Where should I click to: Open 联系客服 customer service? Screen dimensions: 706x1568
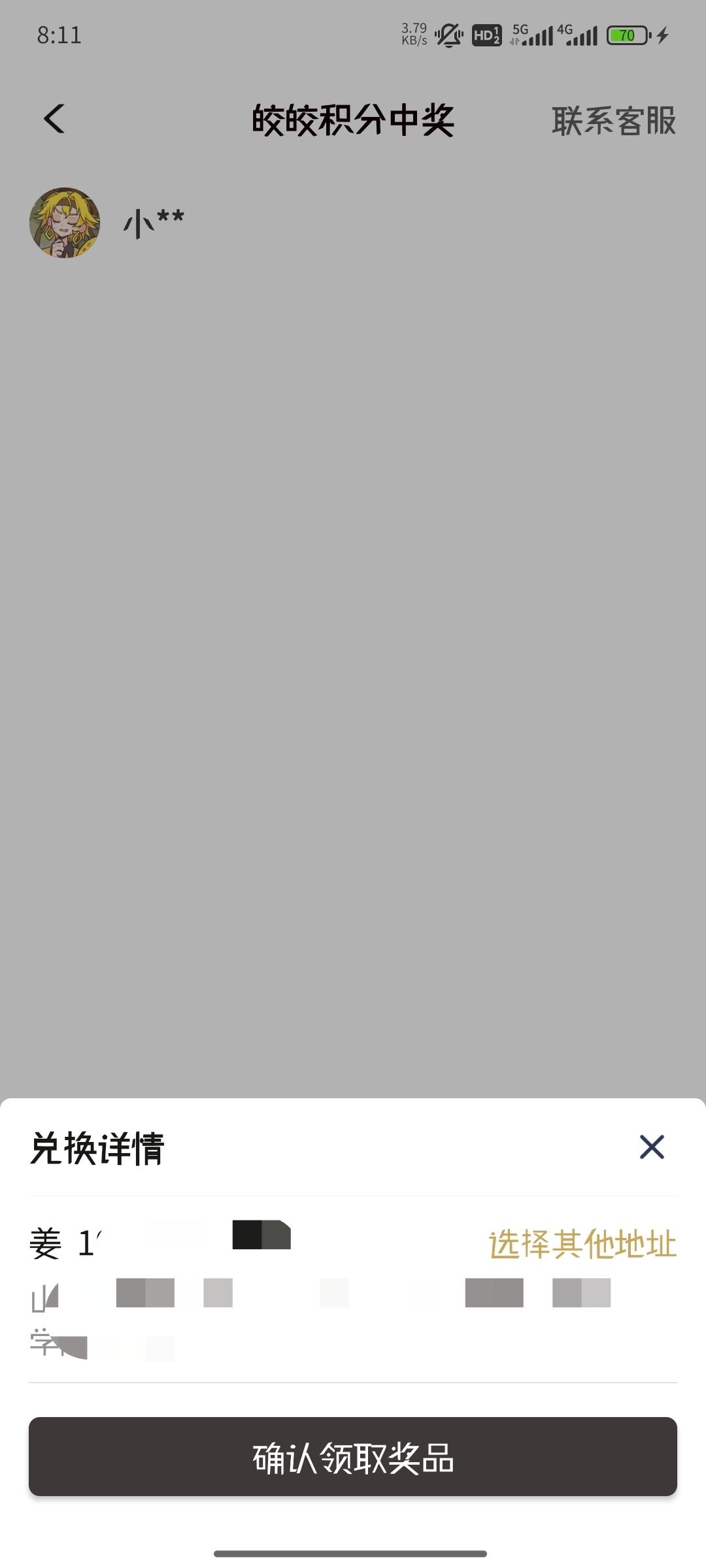[x=613, y=121]
